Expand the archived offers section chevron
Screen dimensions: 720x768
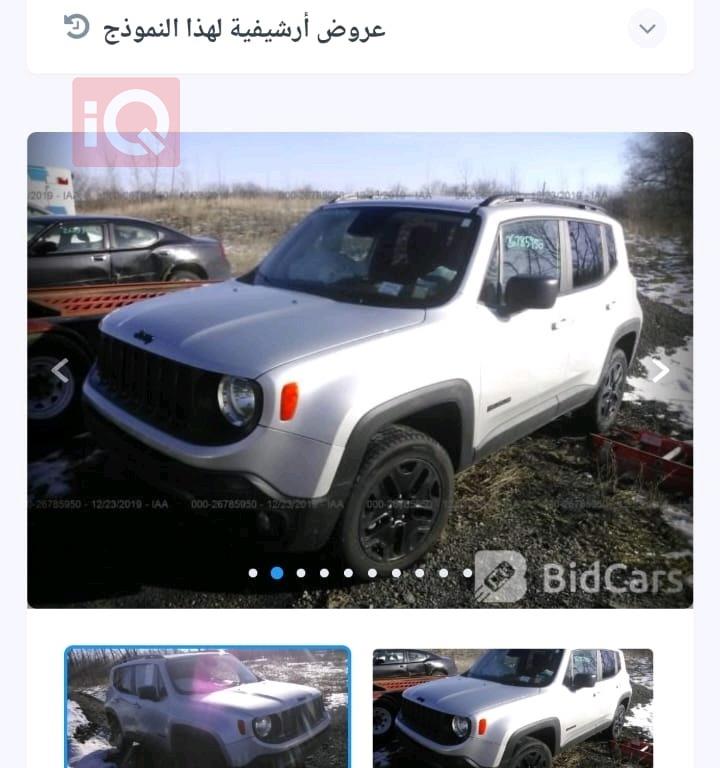647,29
